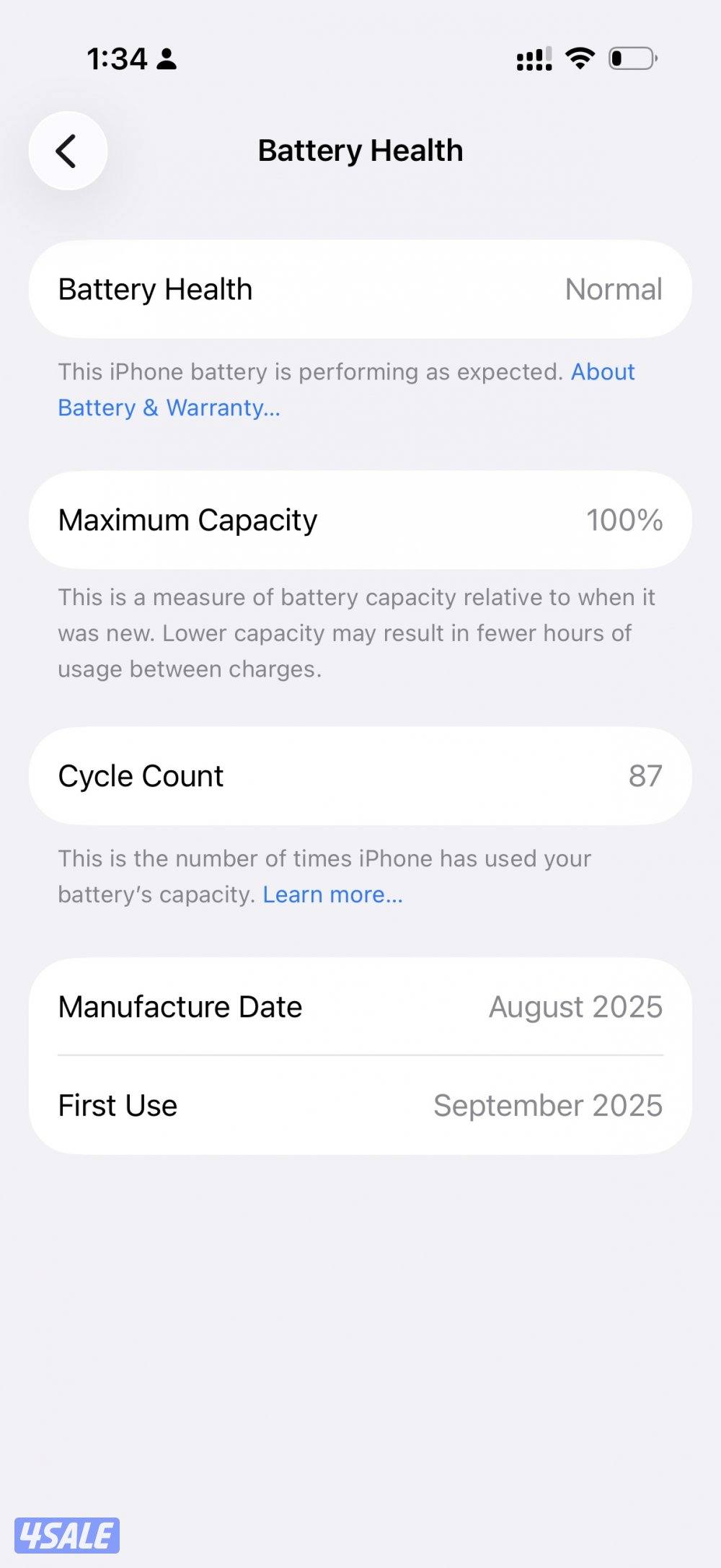This screenshot has height=1568, width=721.
Task: Select the Maximum Capacity row
Action: [x=360, y=520]
